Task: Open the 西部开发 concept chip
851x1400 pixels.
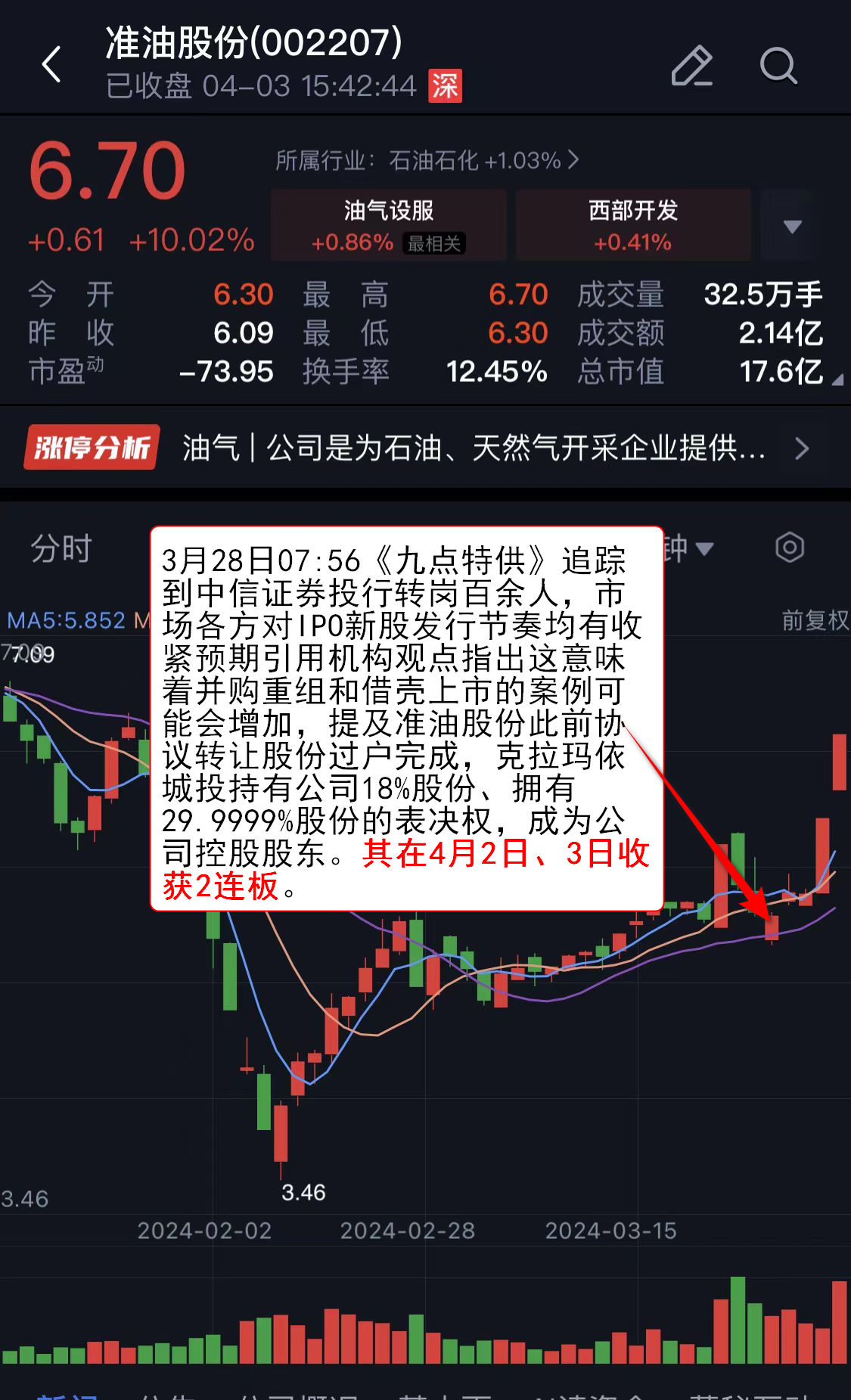Action: [632, 225]
